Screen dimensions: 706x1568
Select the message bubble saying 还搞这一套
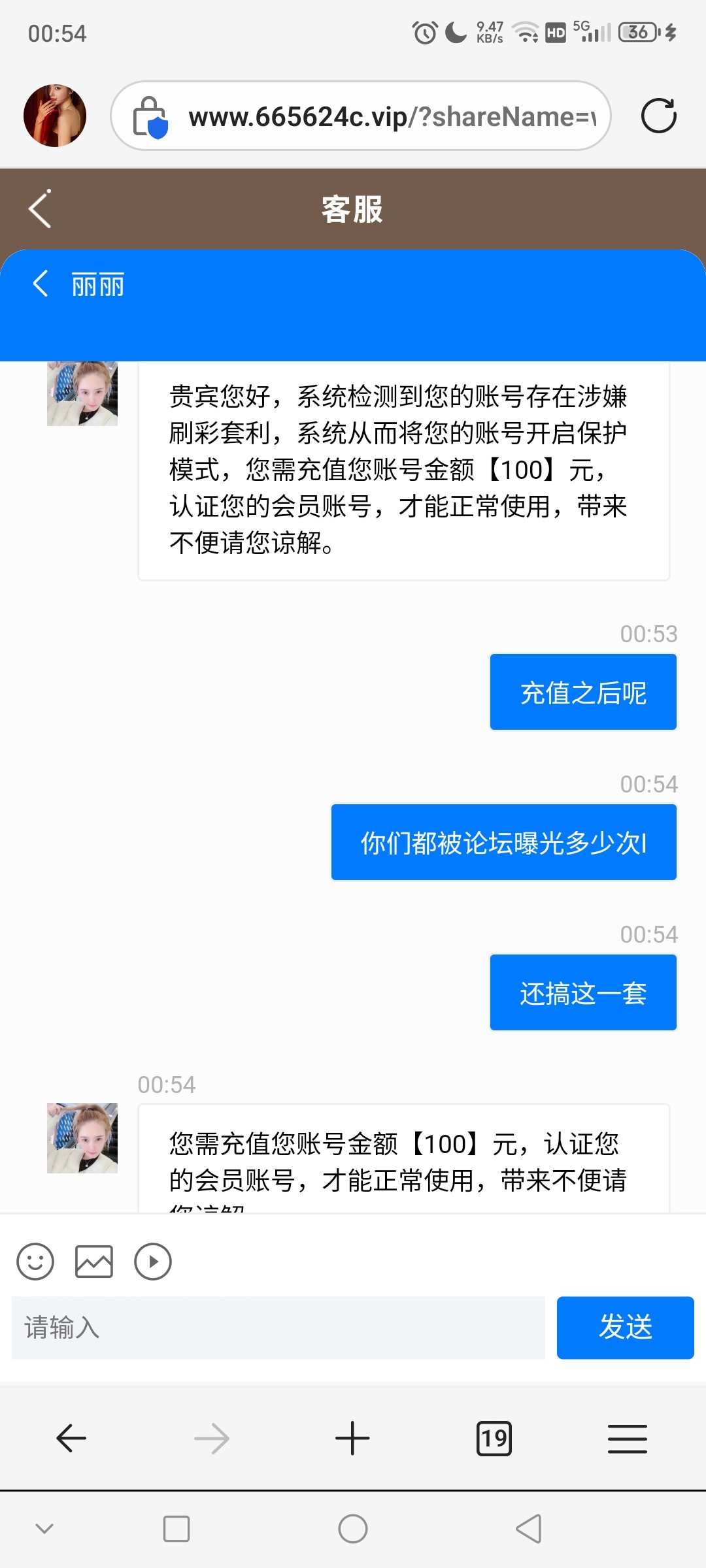582,992
